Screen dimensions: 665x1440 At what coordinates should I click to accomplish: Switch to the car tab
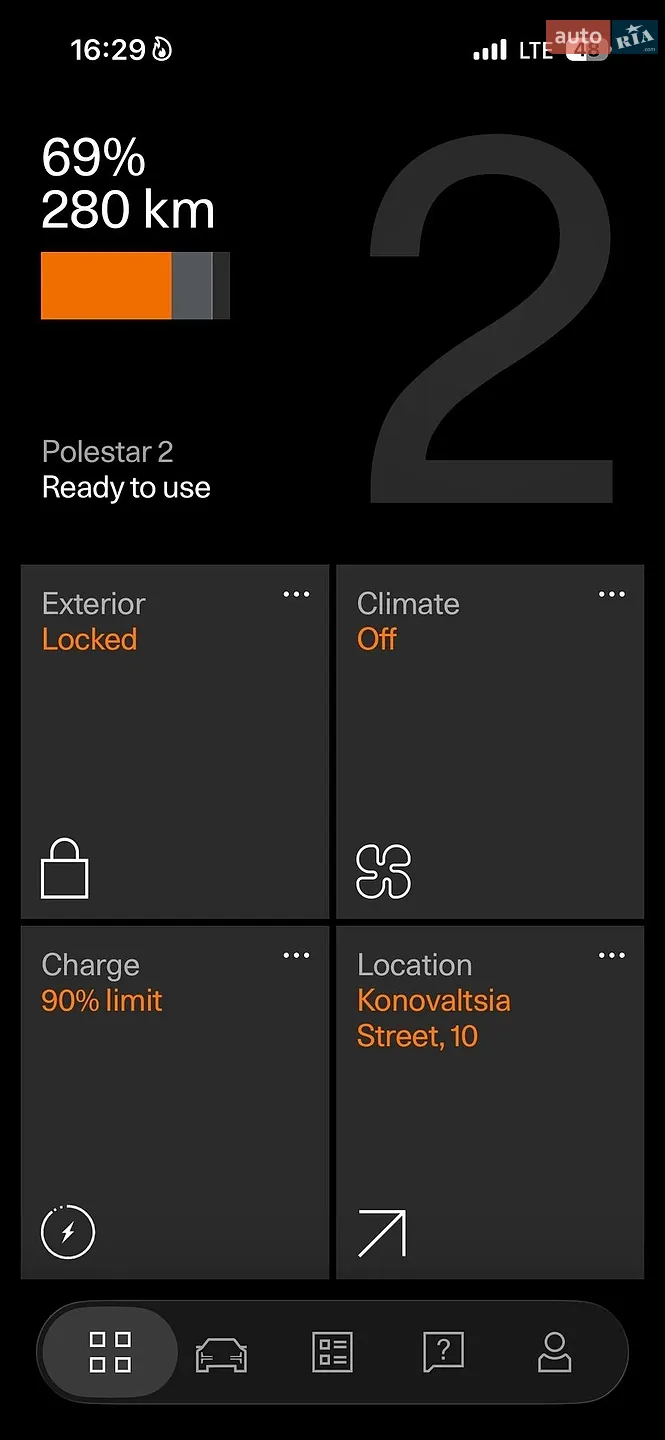pos(221,1354)
